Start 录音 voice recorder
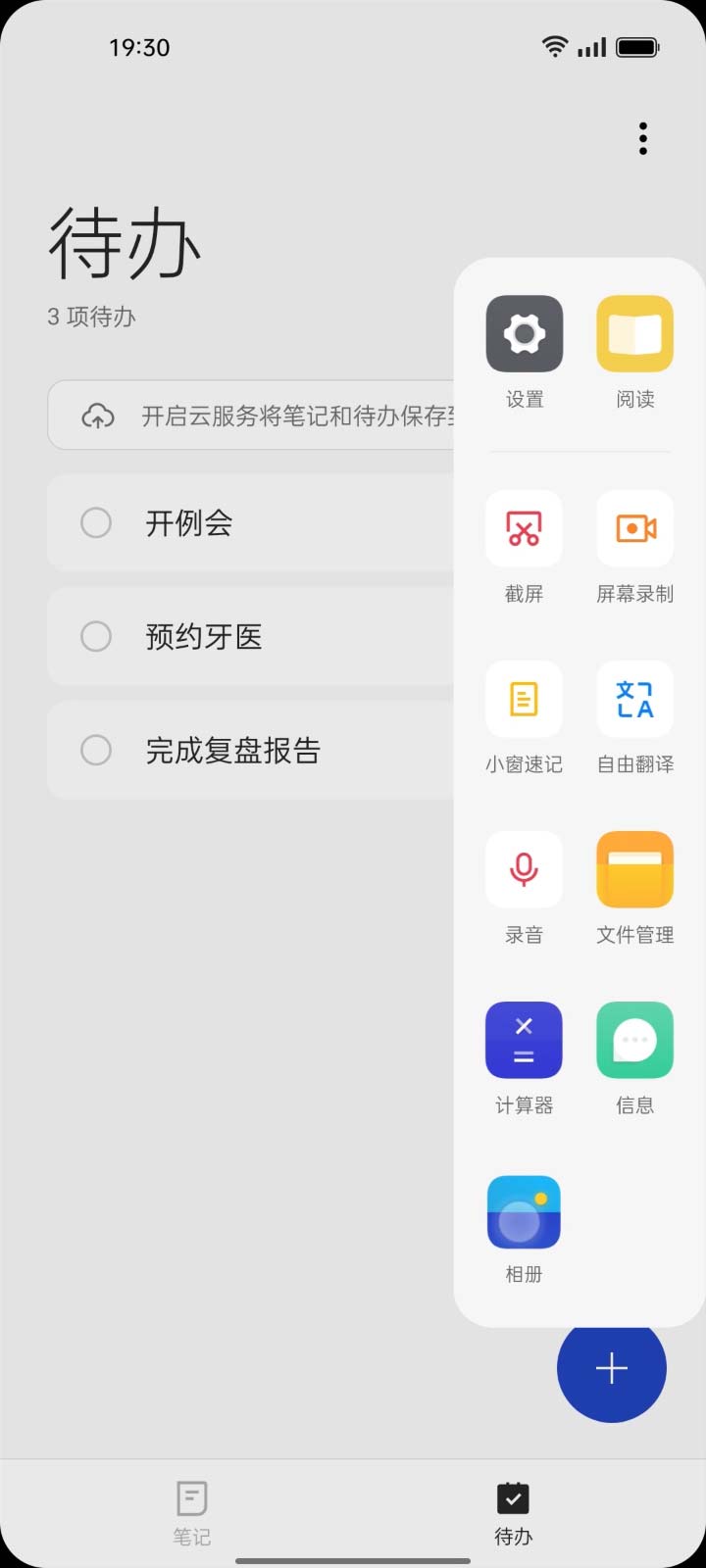This screenshot has height=1568, width=706. point(524,870)
